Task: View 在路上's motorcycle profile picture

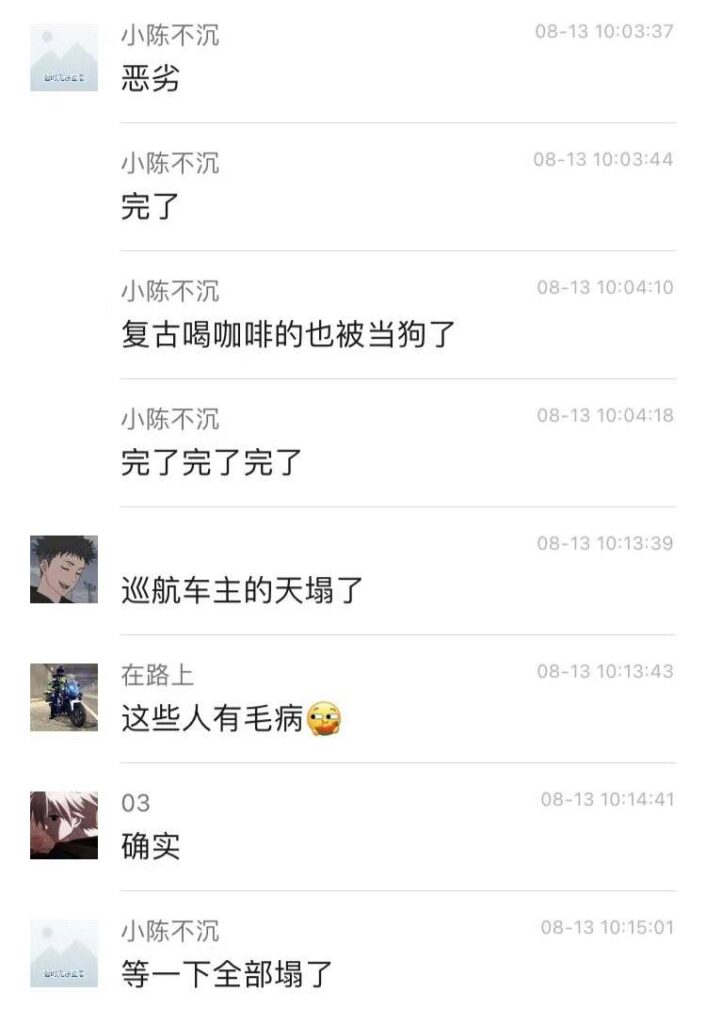Action: [x=64, y=697]
